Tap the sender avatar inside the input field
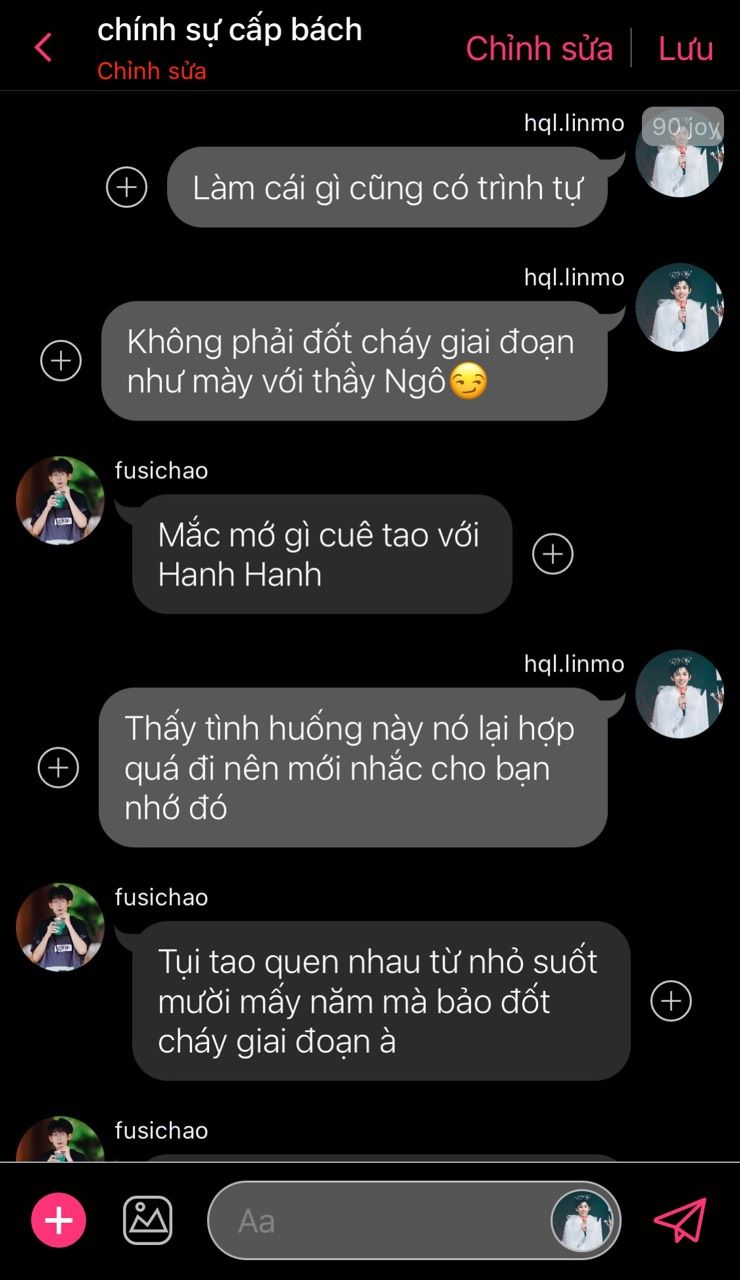 (583, 1221)
